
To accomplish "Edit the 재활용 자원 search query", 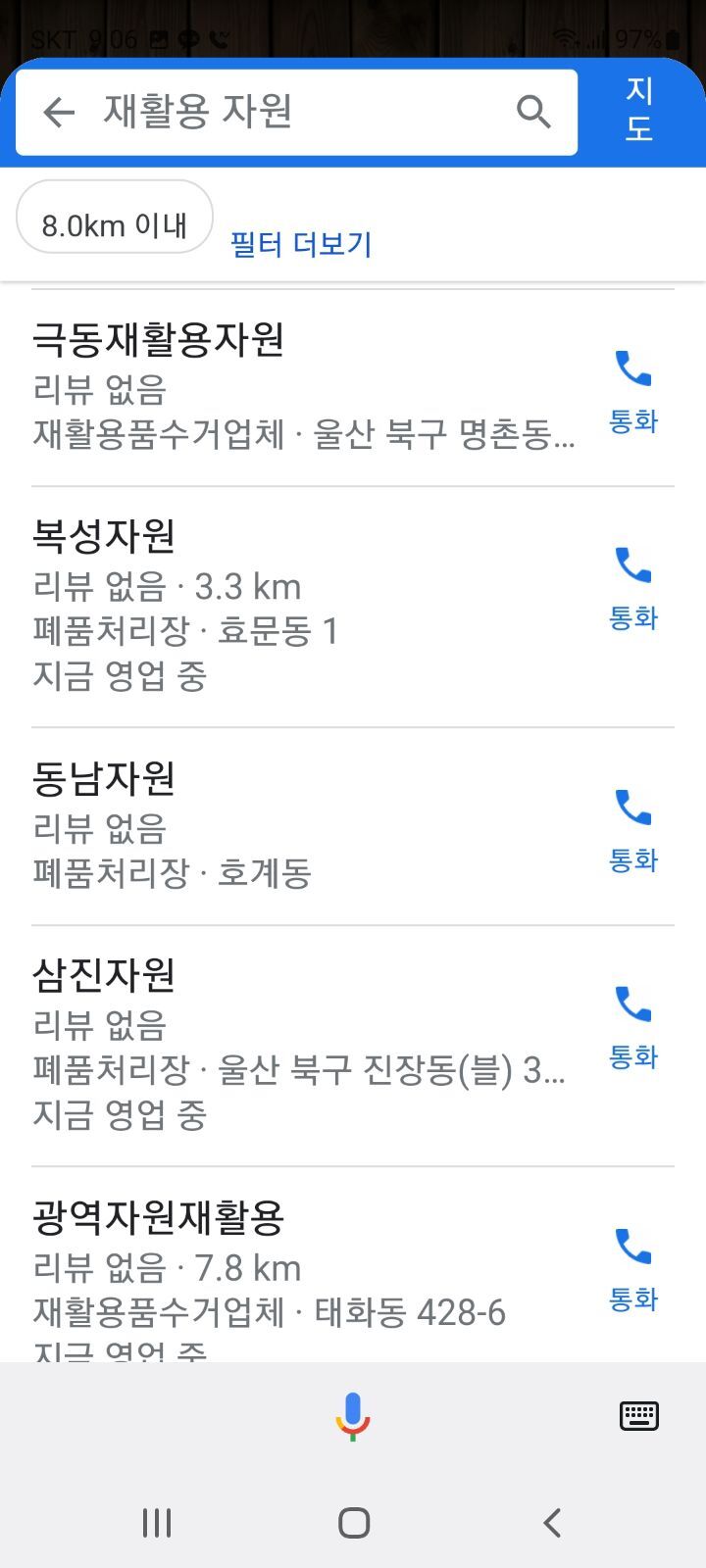I will click(294, 112).
